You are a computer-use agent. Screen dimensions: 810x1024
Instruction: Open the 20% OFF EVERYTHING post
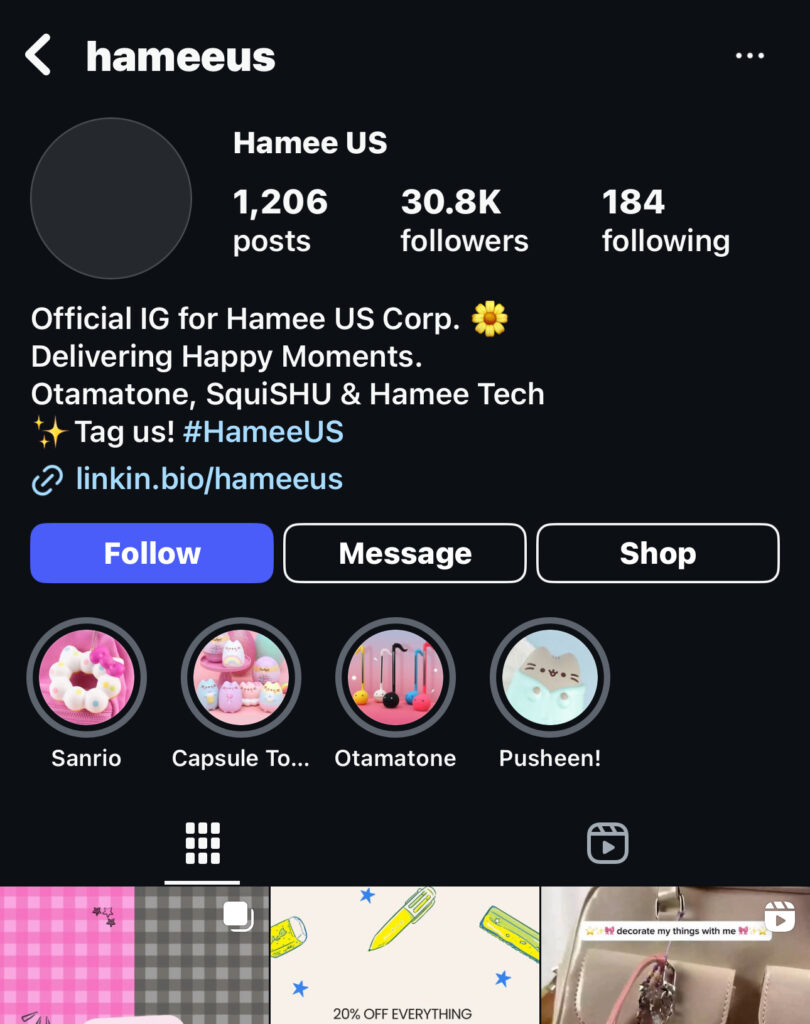click(405, 955)
